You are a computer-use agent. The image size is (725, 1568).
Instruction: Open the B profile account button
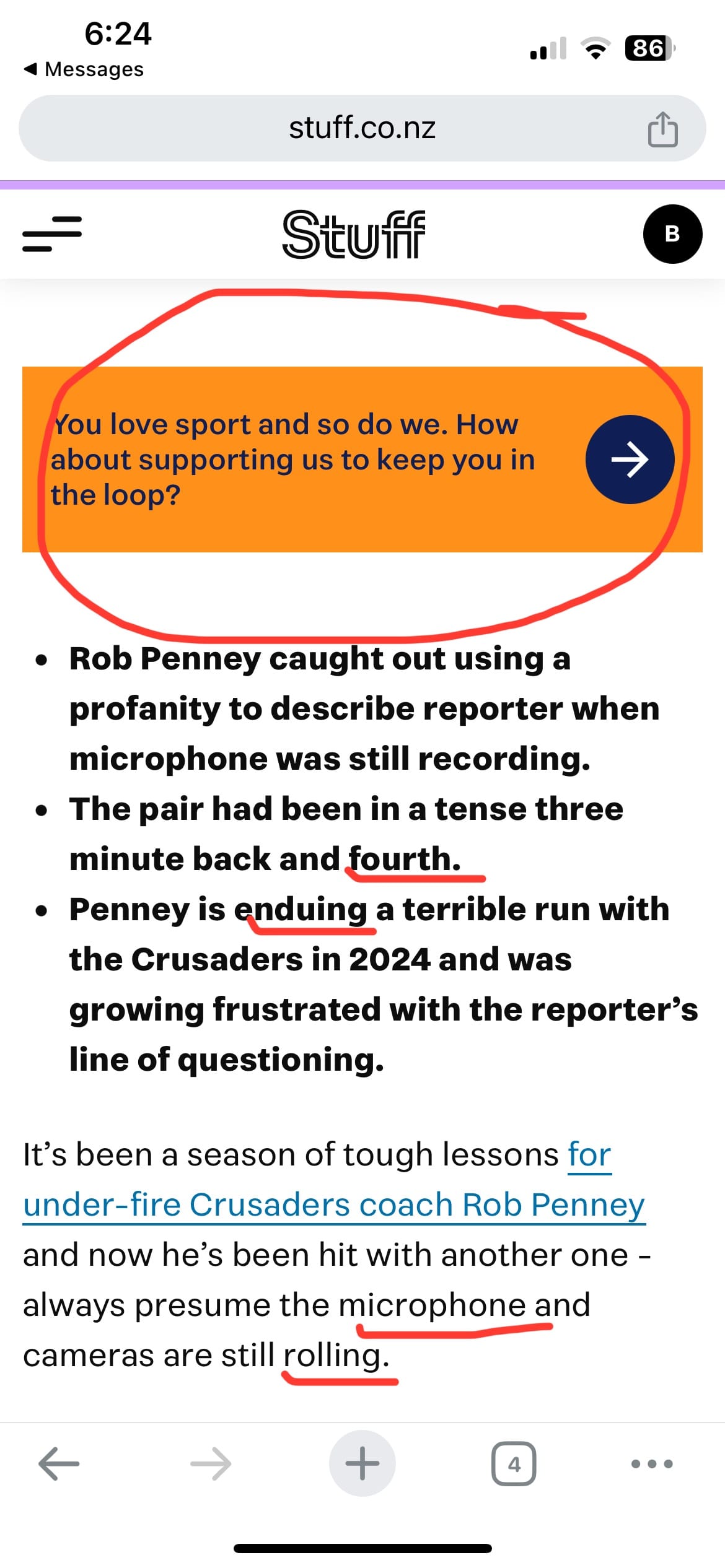click(672, 234)
